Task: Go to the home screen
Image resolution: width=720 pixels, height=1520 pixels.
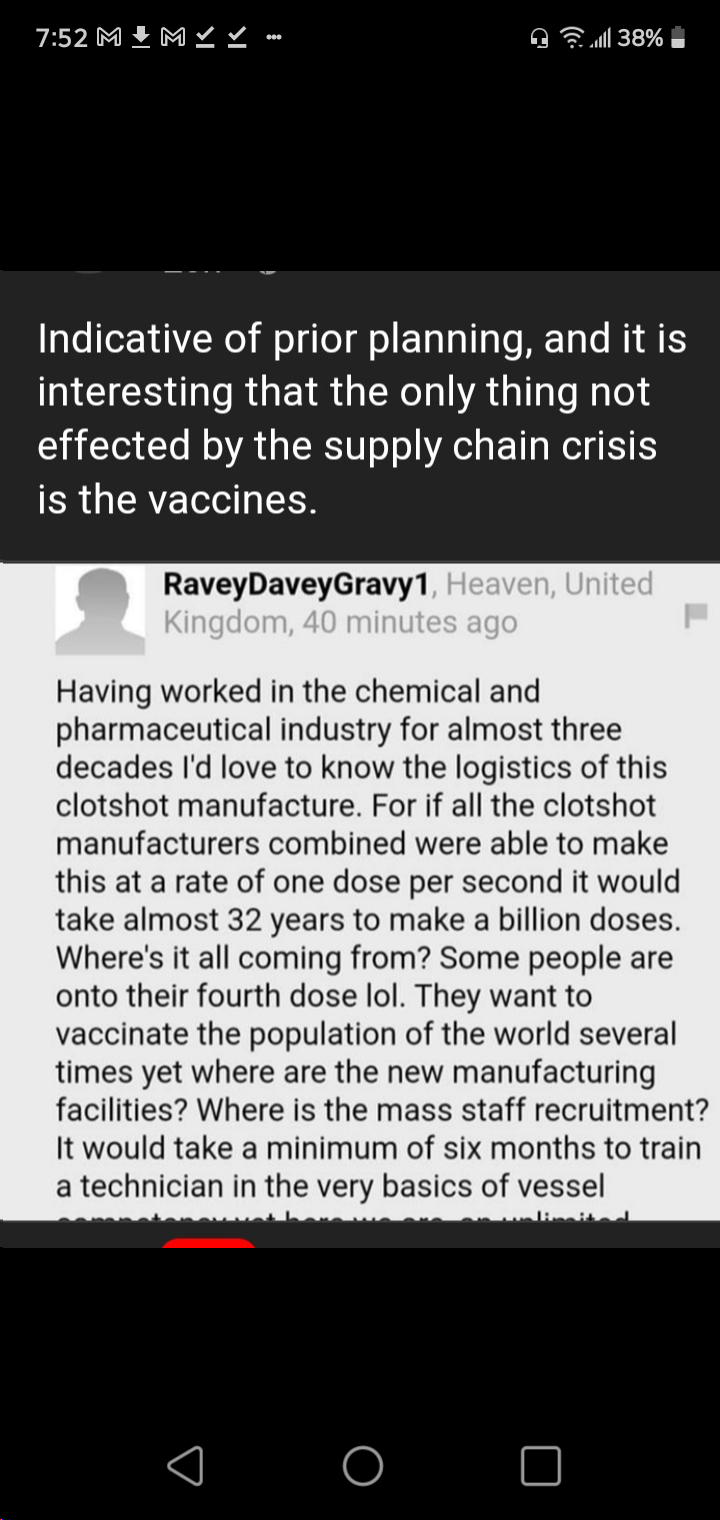Action: 362,1466
